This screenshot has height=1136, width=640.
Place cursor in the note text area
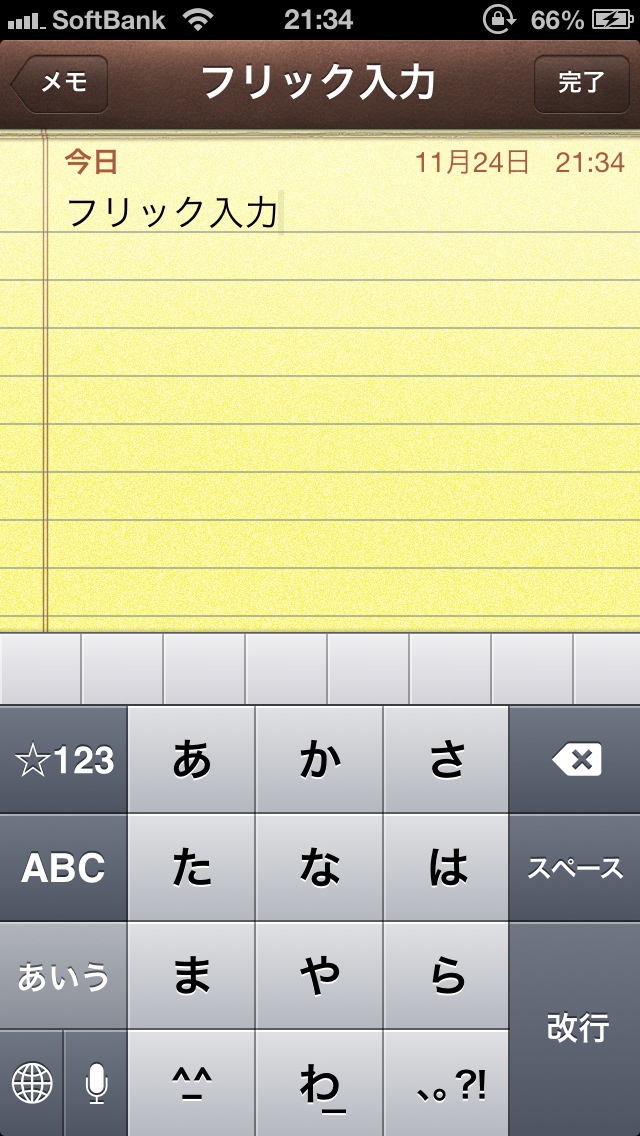pos(320,406)
